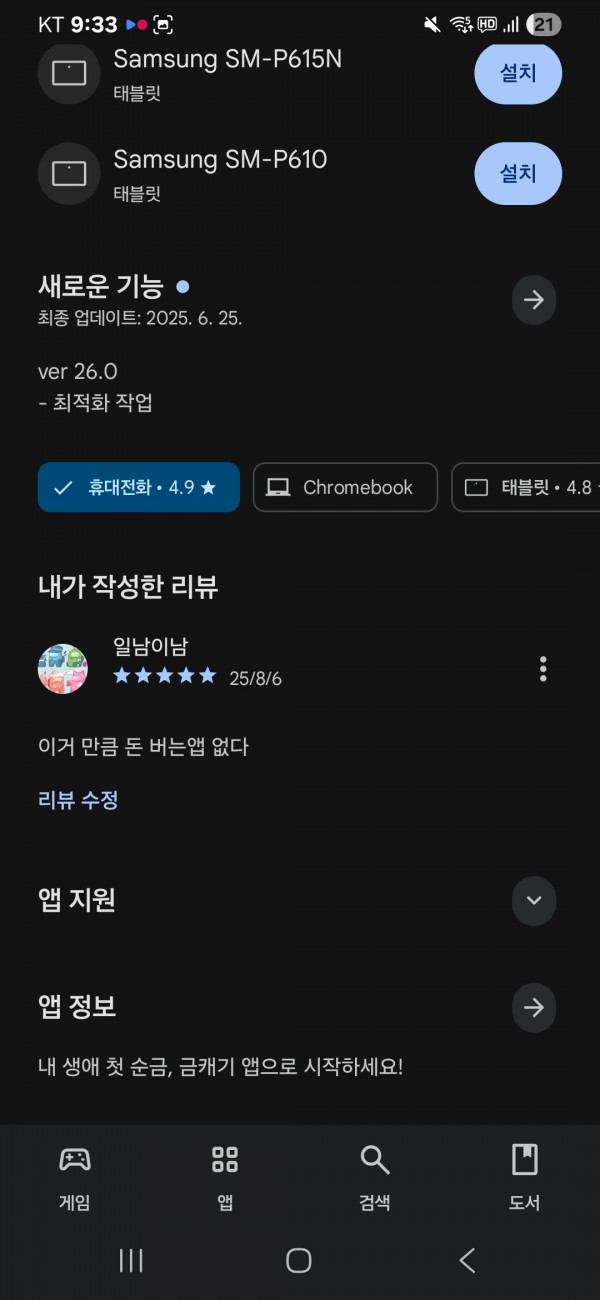Open overflow menu on my review
The image size is (600, 1300).
pos(543,669)
